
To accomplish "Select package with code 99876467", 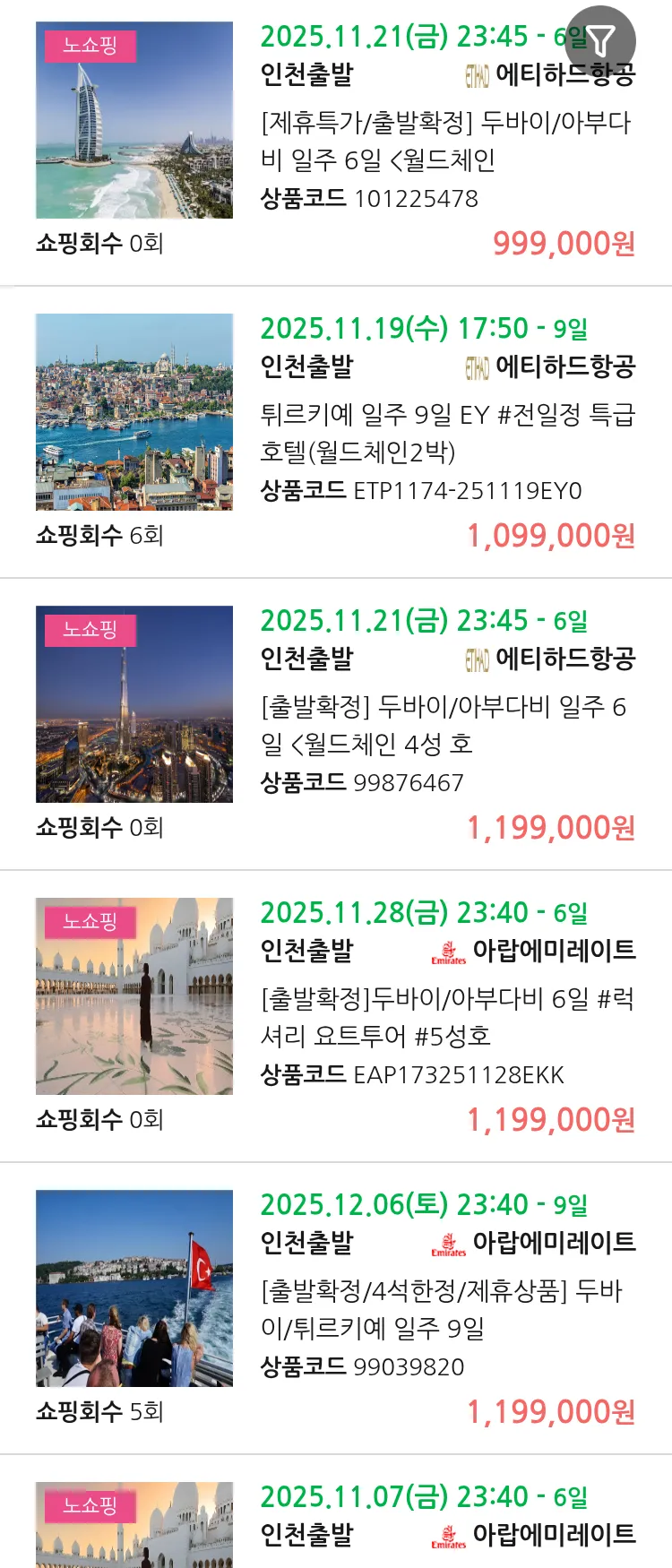I will click(x=445, y=725).
